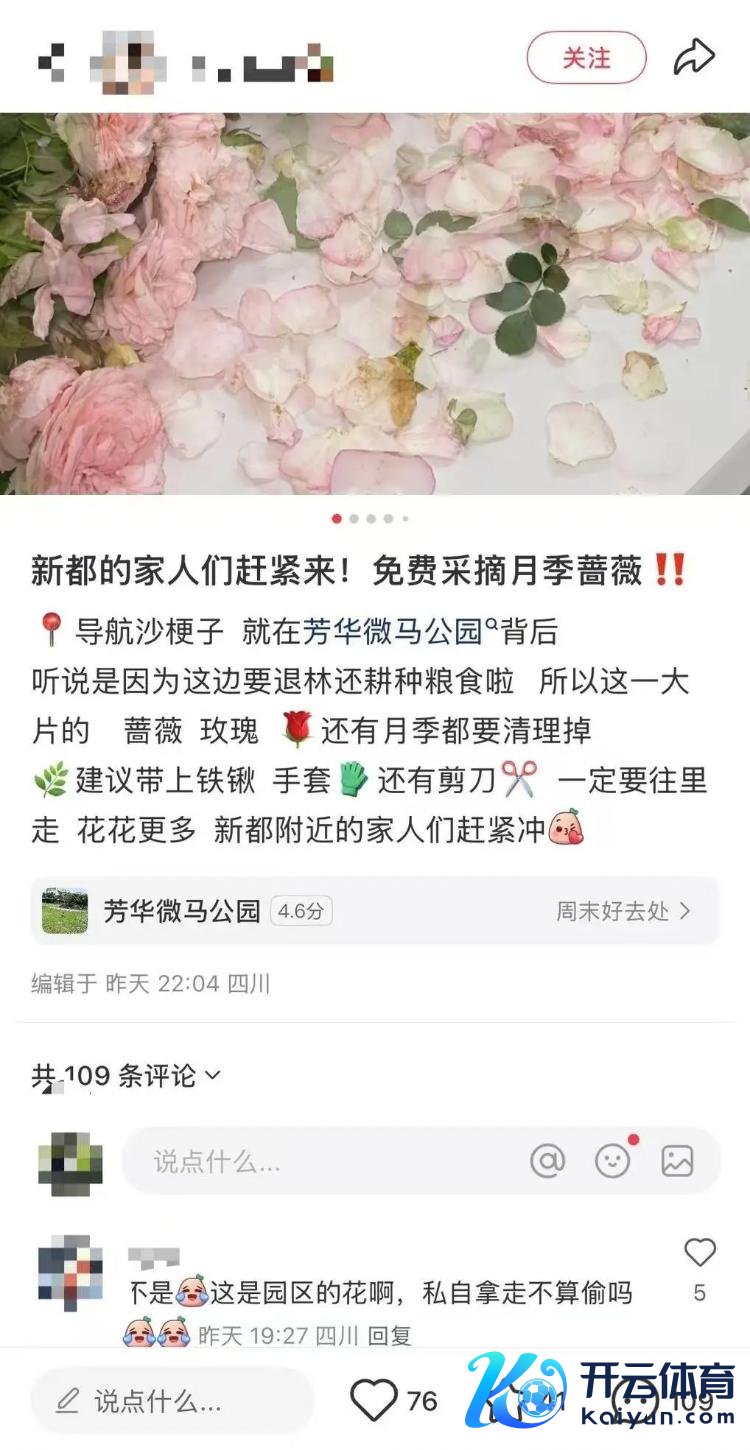Open the emoji picker in comment box
750x1450 pixels.
tap(612, 1161)
